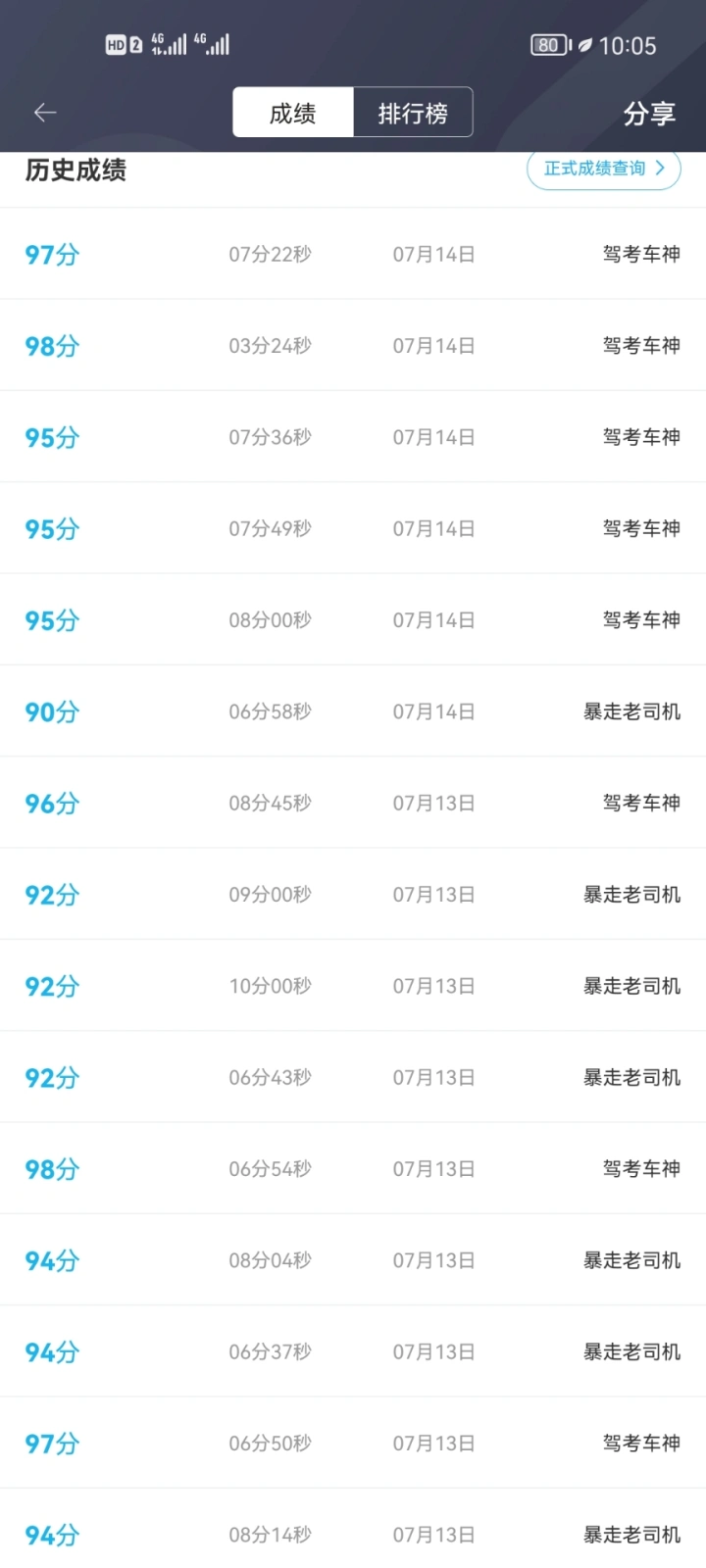Open the 98分 record with time 03分24秒
This screenshot has height=1568, width=706.
click(353, 345)
